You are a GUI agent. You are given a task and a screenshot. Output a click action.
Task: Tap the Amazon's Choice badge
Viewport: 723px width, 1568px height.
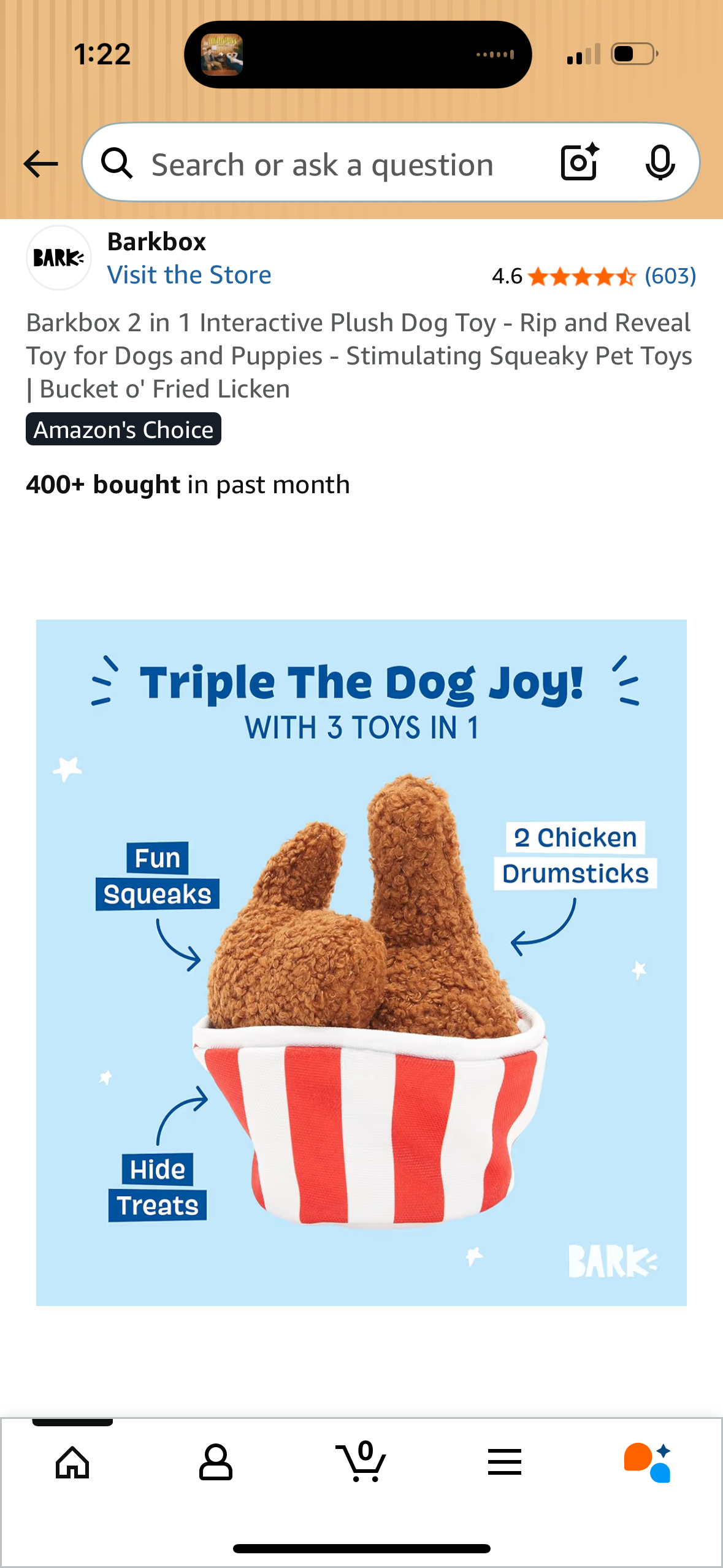pyautogui.click(x=123, y=429)
